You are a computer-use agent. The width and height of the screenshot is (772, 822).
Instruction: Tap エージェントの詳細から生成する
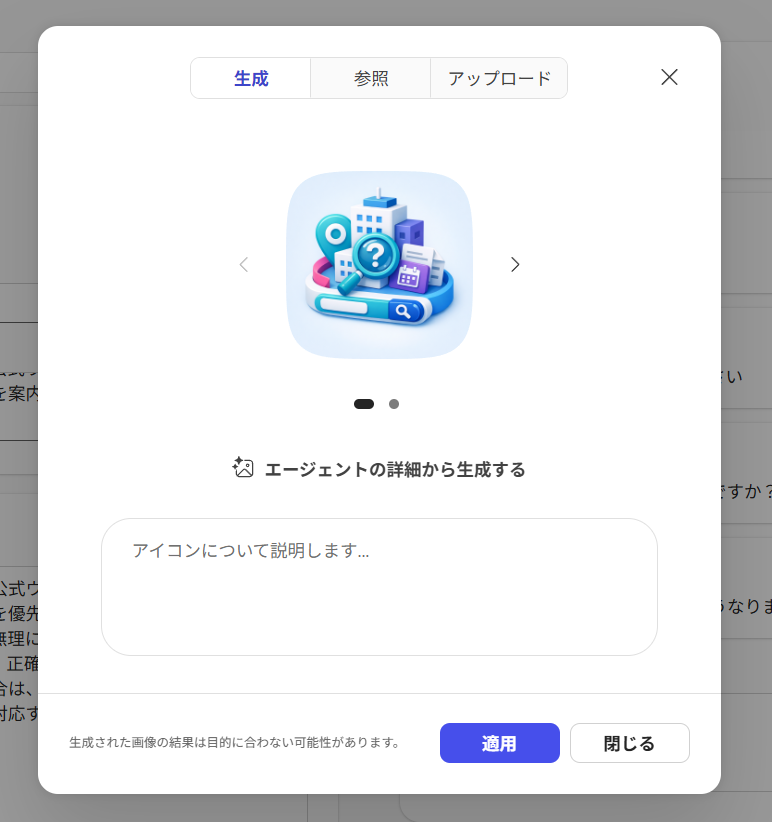coord(379,469)
